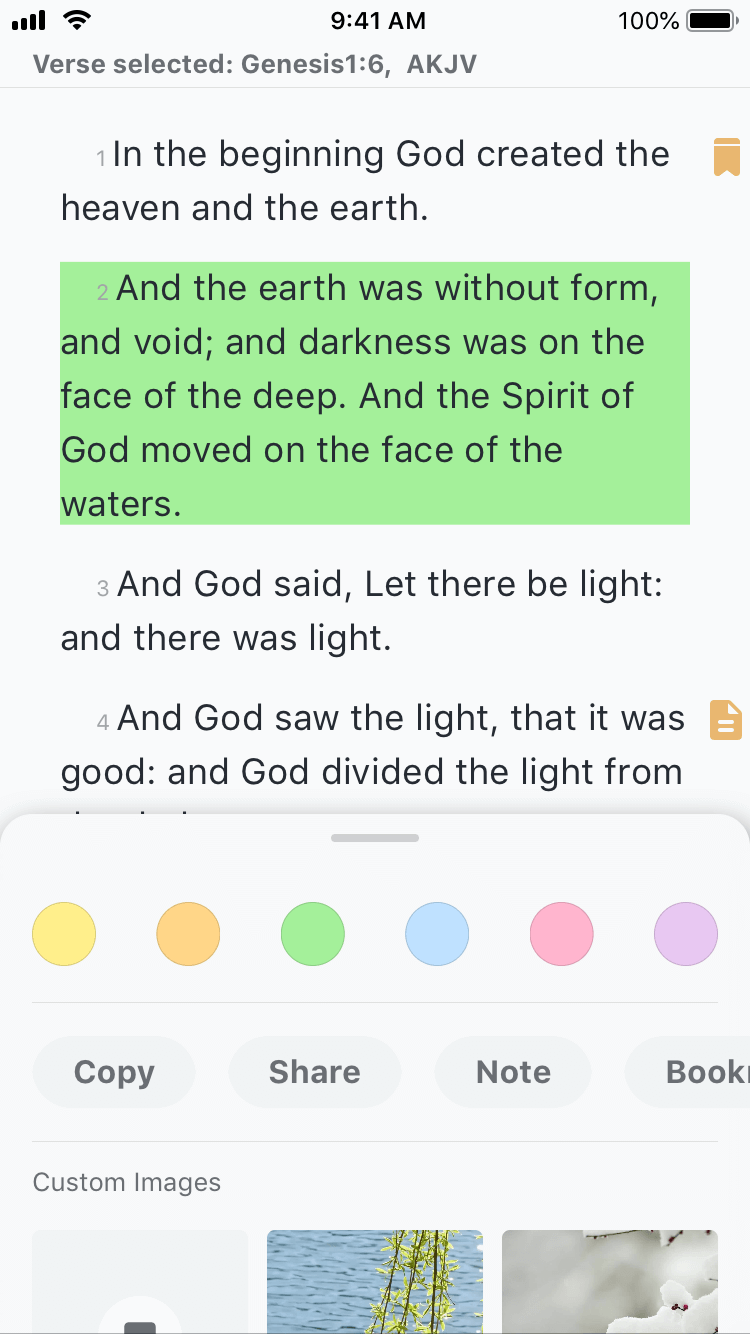Select the snowy blossom custom image

click(x=610, y=1282)
